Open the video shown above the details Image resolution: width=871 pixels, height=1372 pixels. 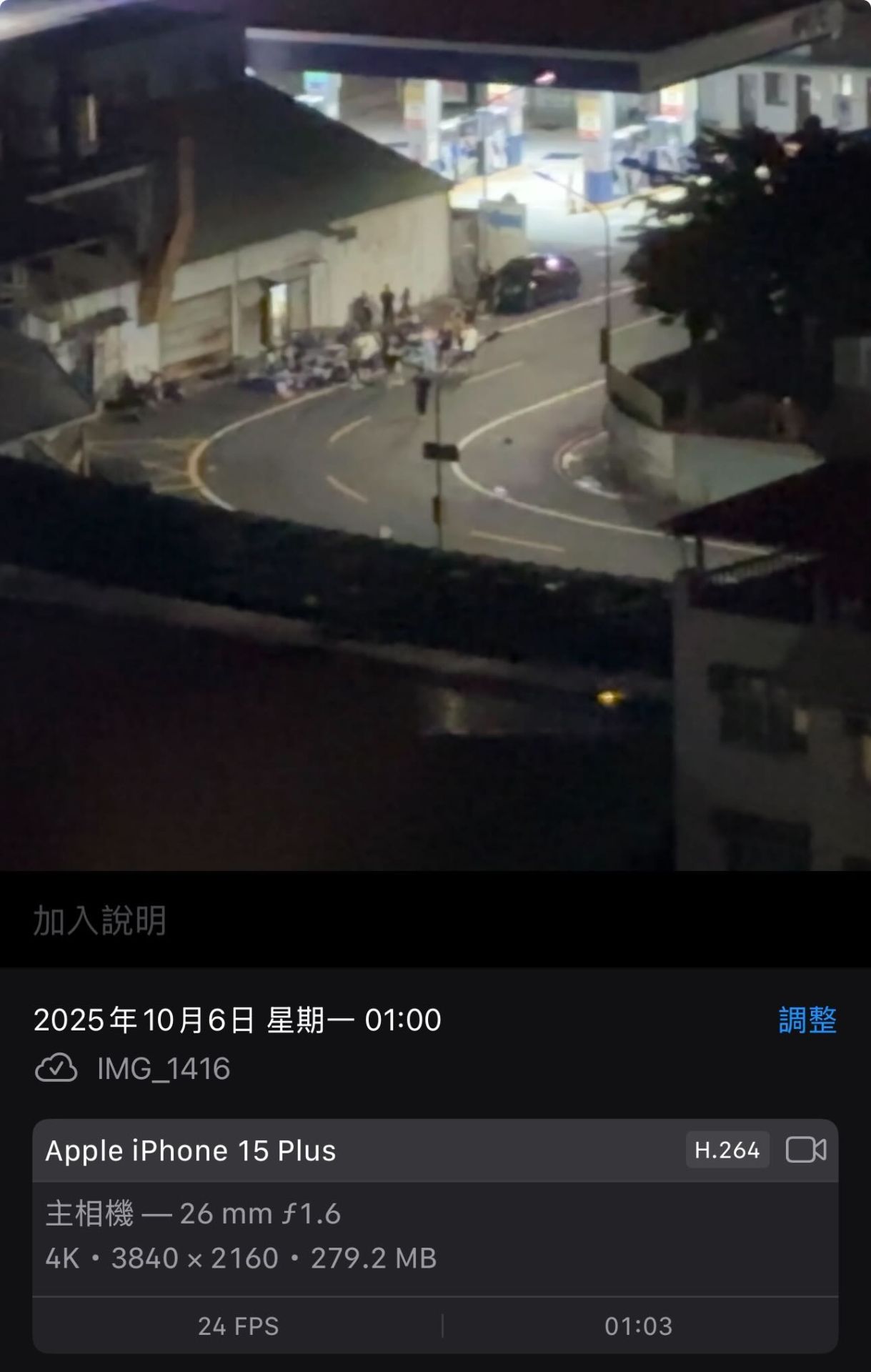pyautogui.click(x=435, y=435)
